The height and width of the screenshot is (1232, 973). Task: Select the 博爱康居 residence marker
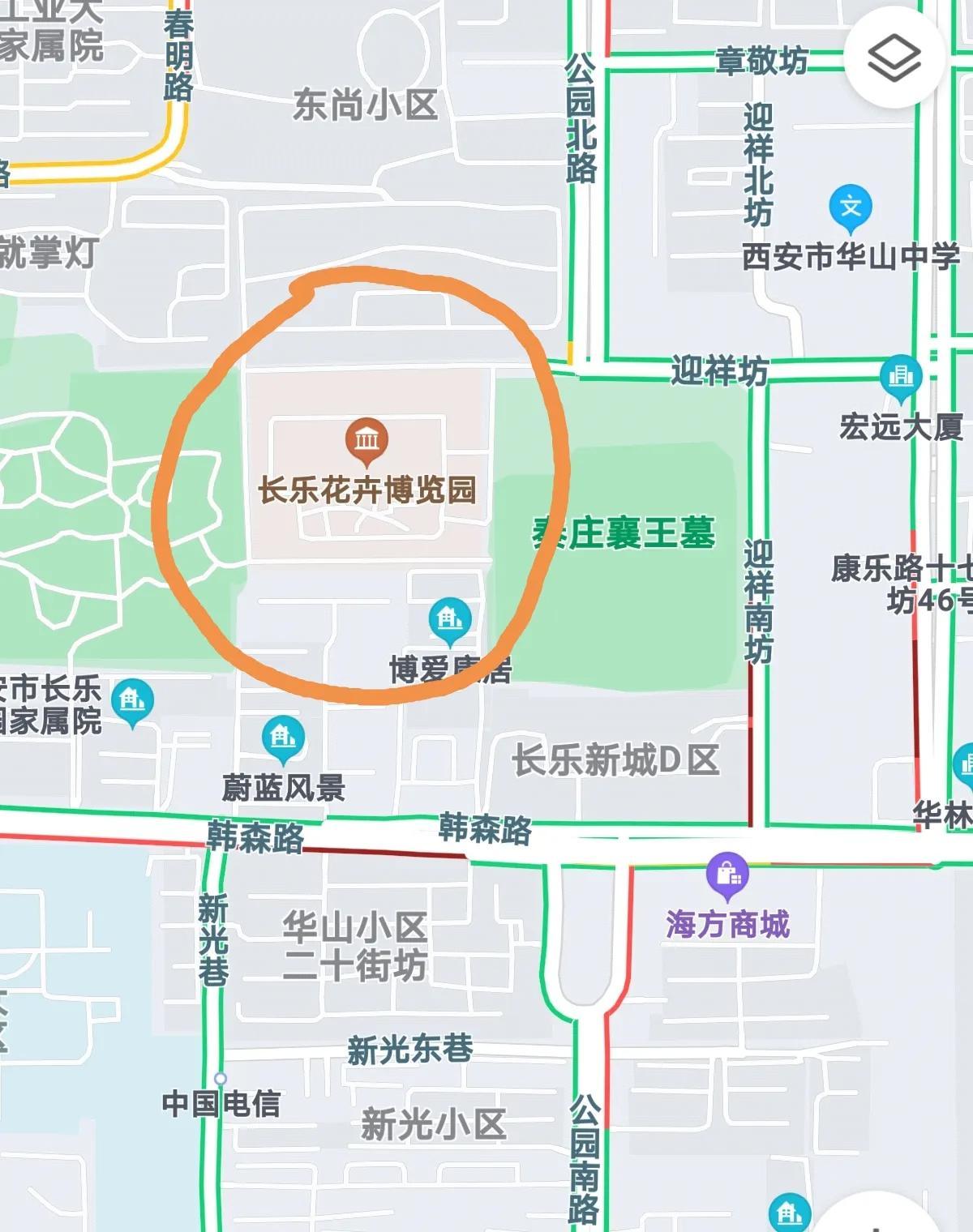449,620
